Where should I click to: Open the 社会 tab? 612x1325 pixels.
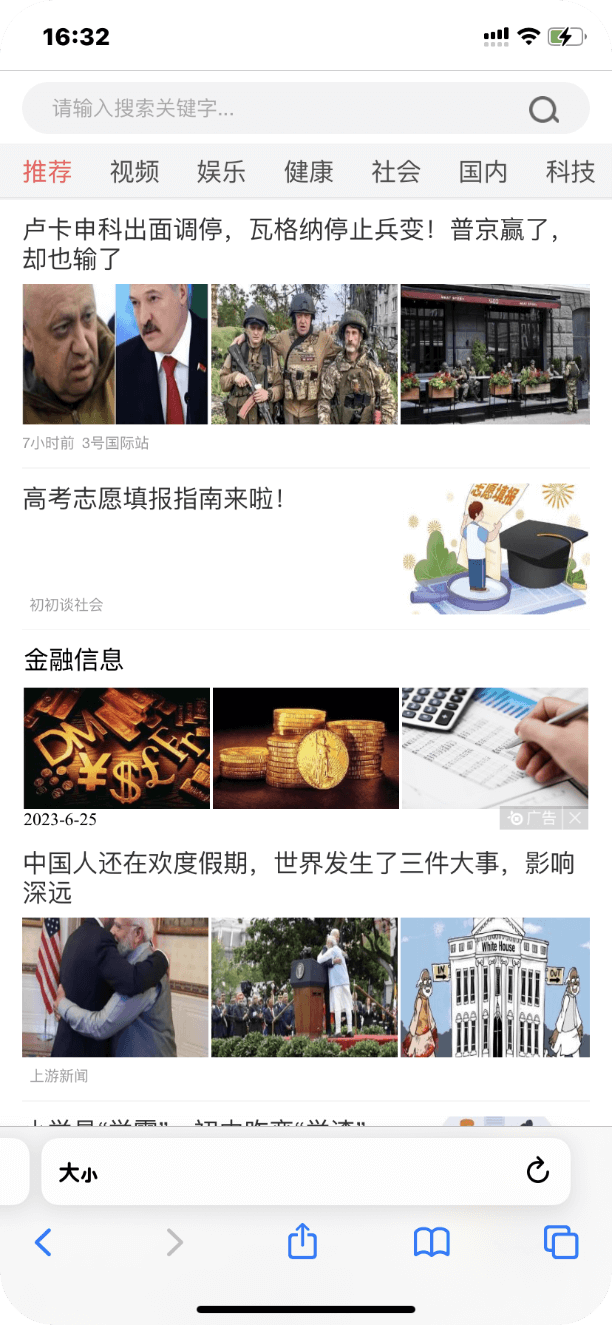coord(395,171)
